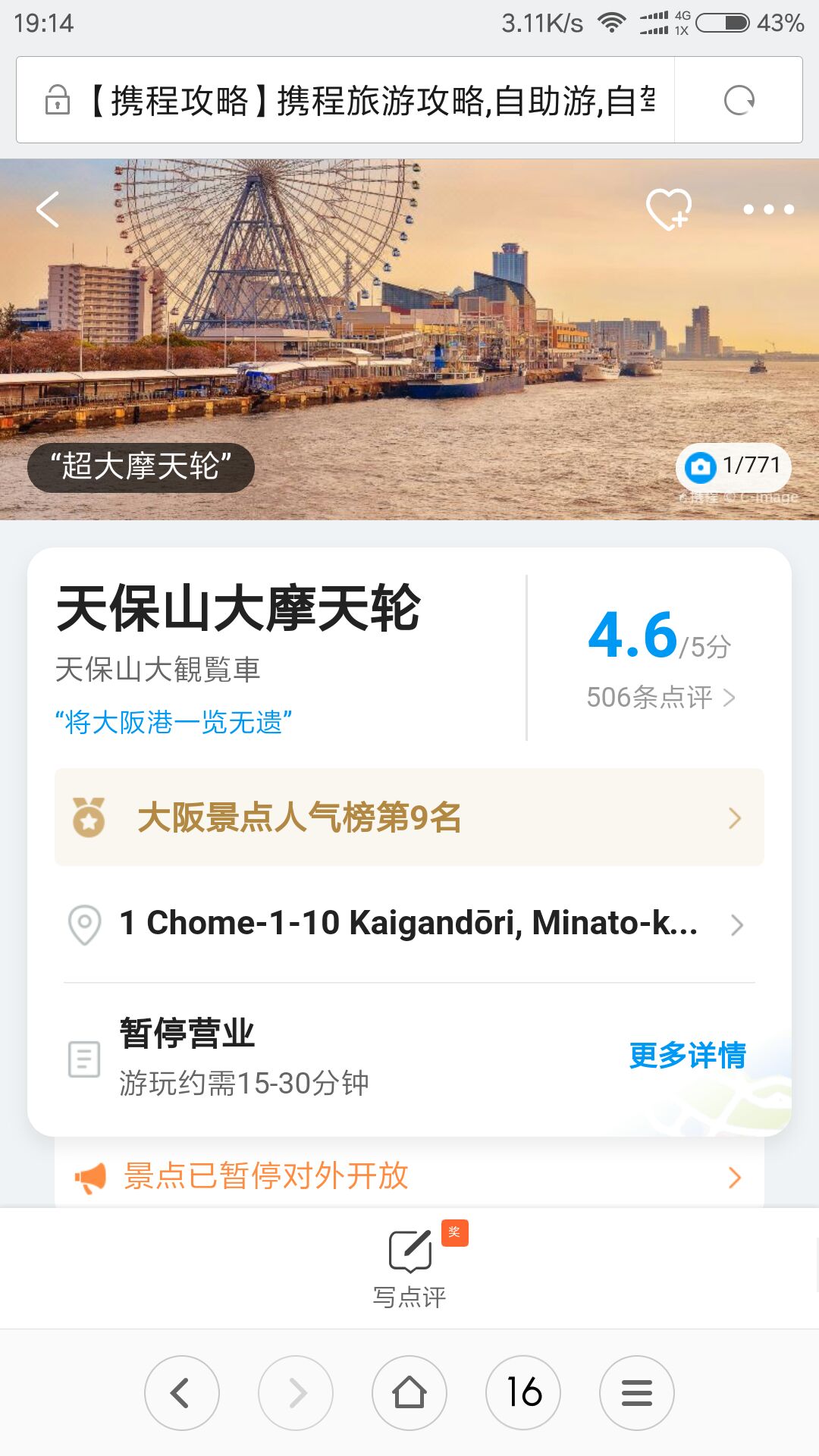Open 大阪景点人气榜第9名 ranking
The height and width of the screenshot is (1456, 819).
409,817
